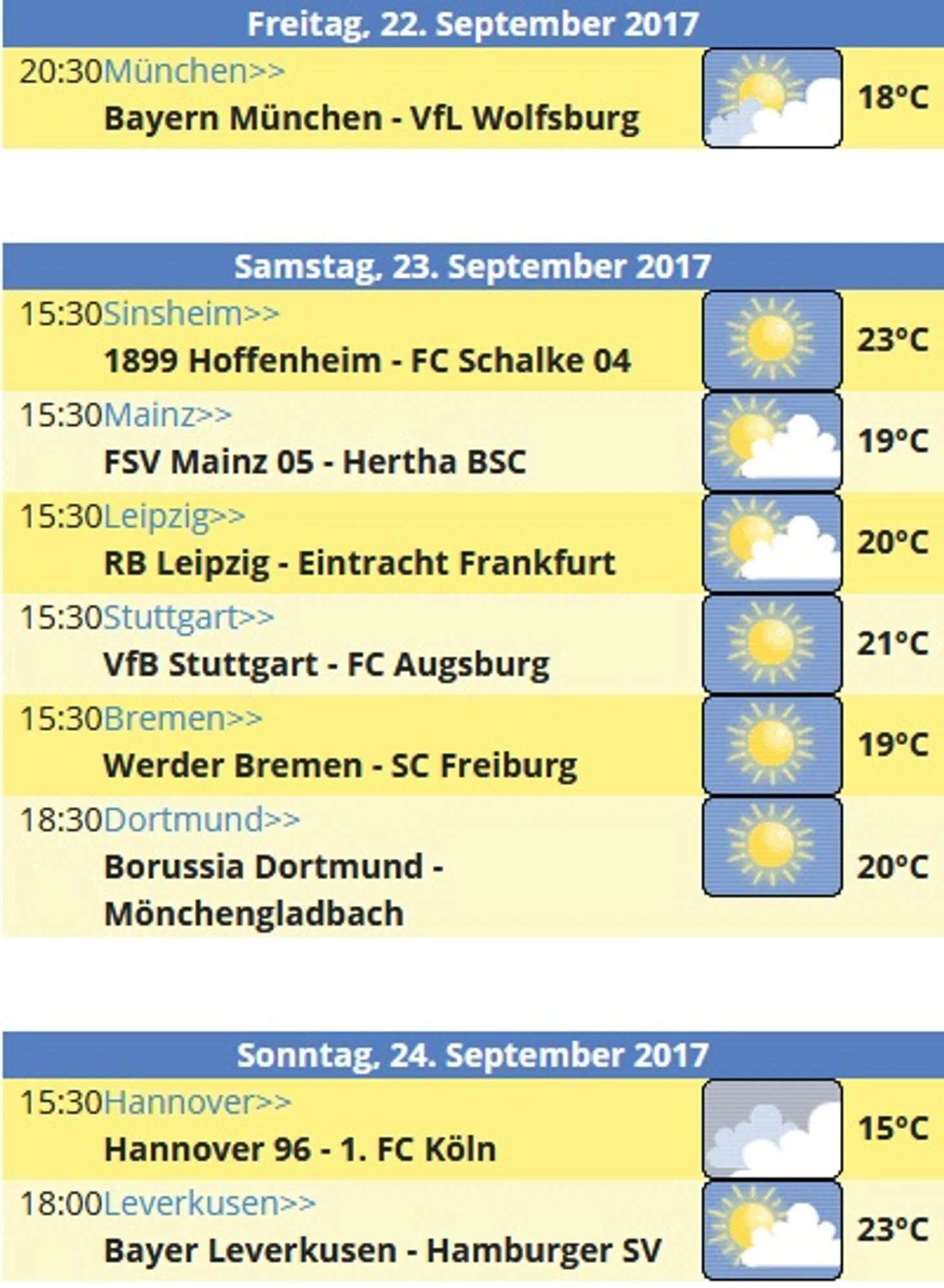The height and width of the screenshot is (1288, 944).
Task: Tap the Mainz>> city link
Action: coord(167,414)
